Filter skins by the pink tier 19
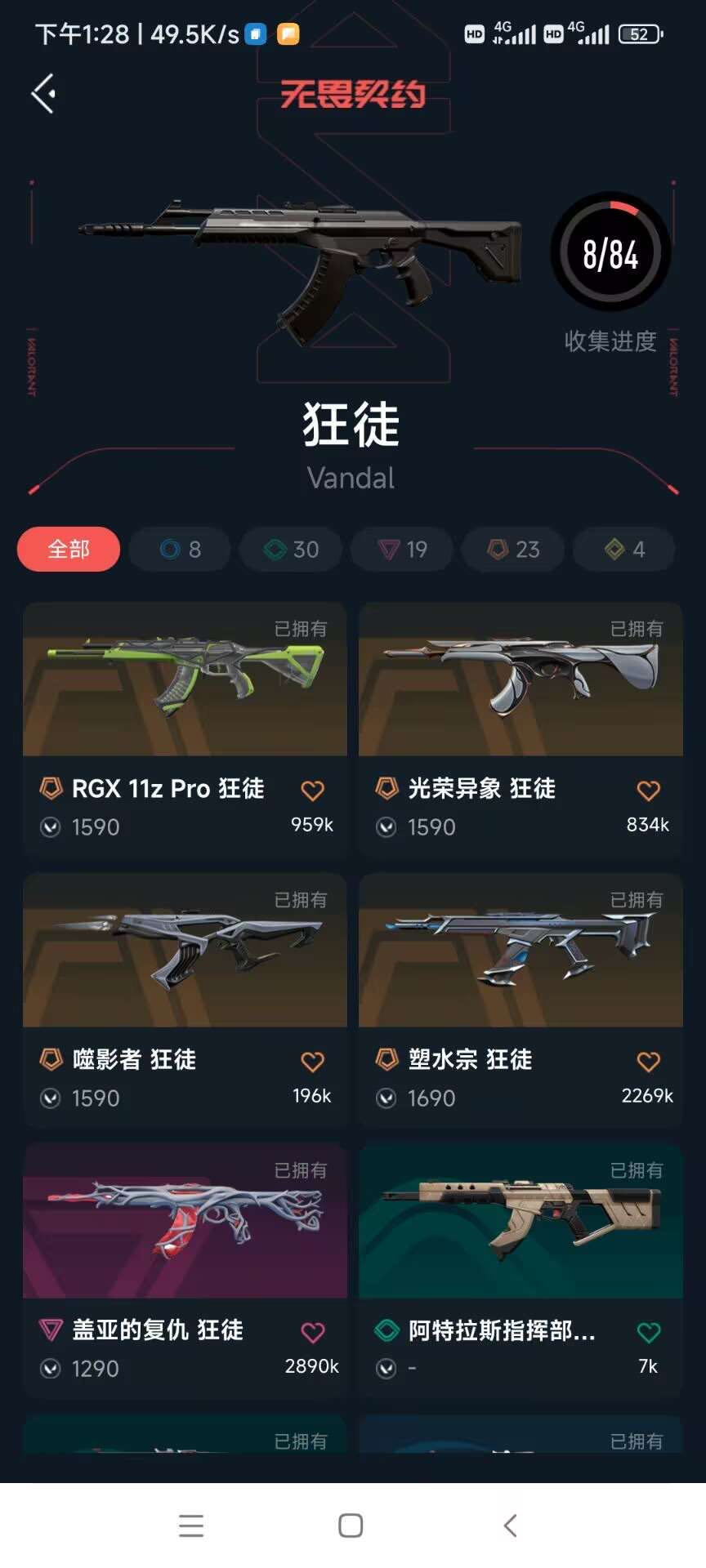The height and width of the screenshot is (1568, 706). [x=402, y=549]
